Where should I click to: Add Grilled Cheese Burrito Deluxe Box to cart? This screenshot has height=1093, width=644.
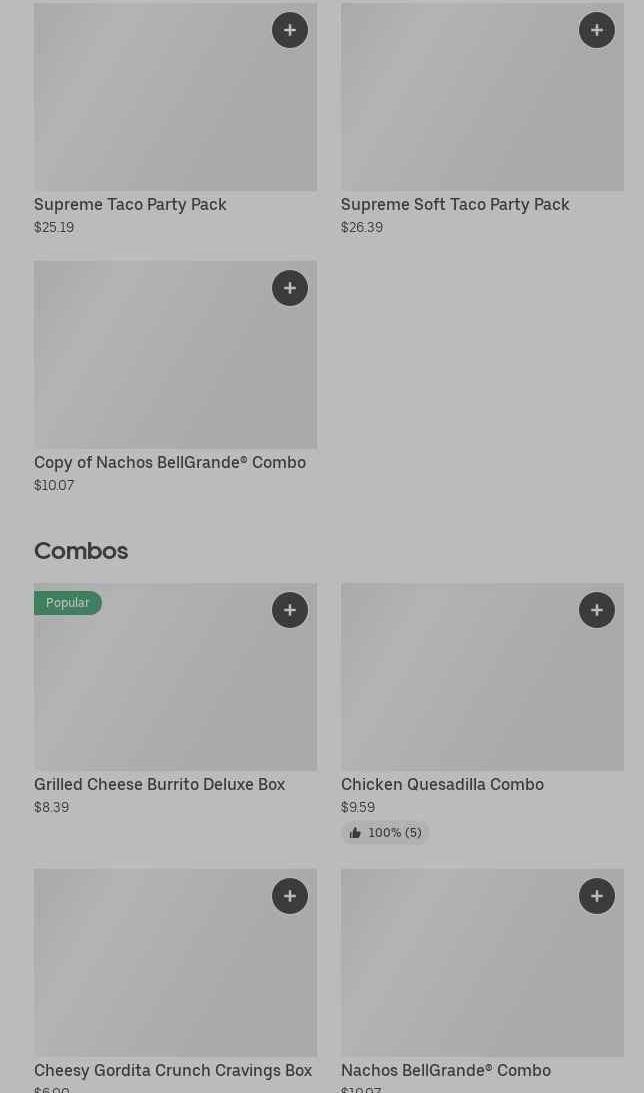pos(290,610)
